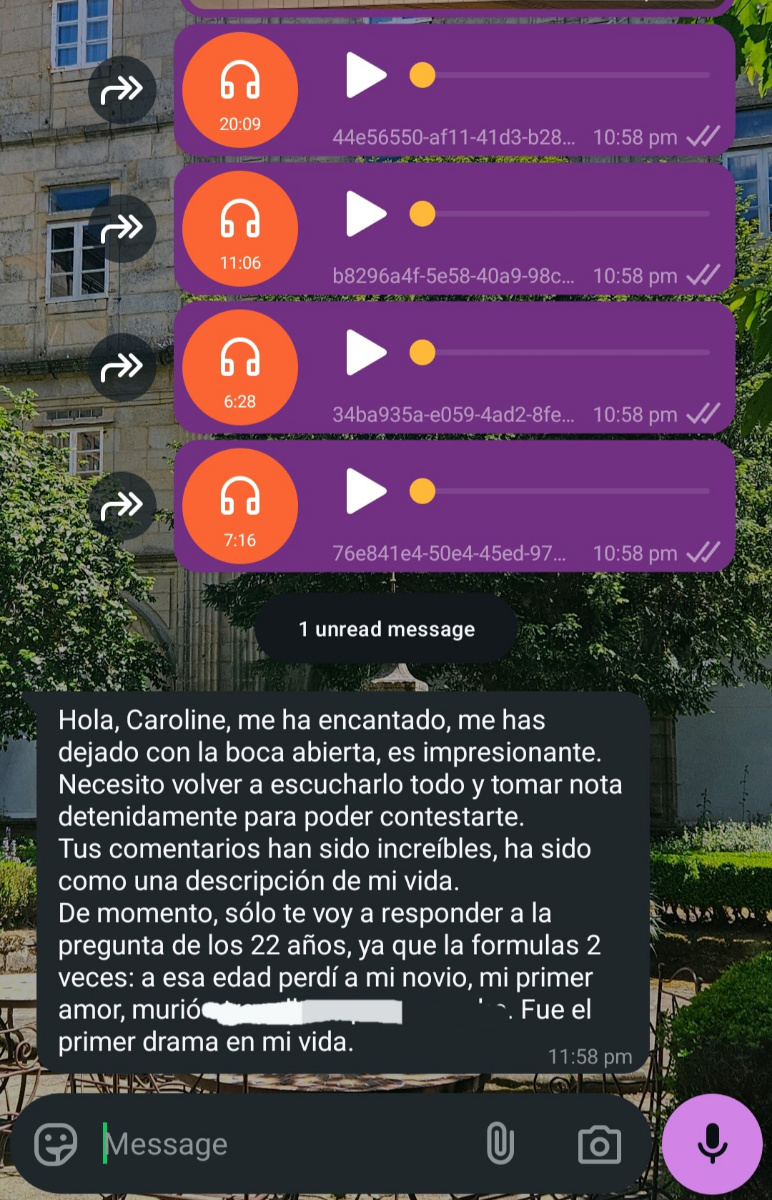Play the 6:28 audio message
The width and height of the screenshot is (772, 1200).
tap(366, 352)
